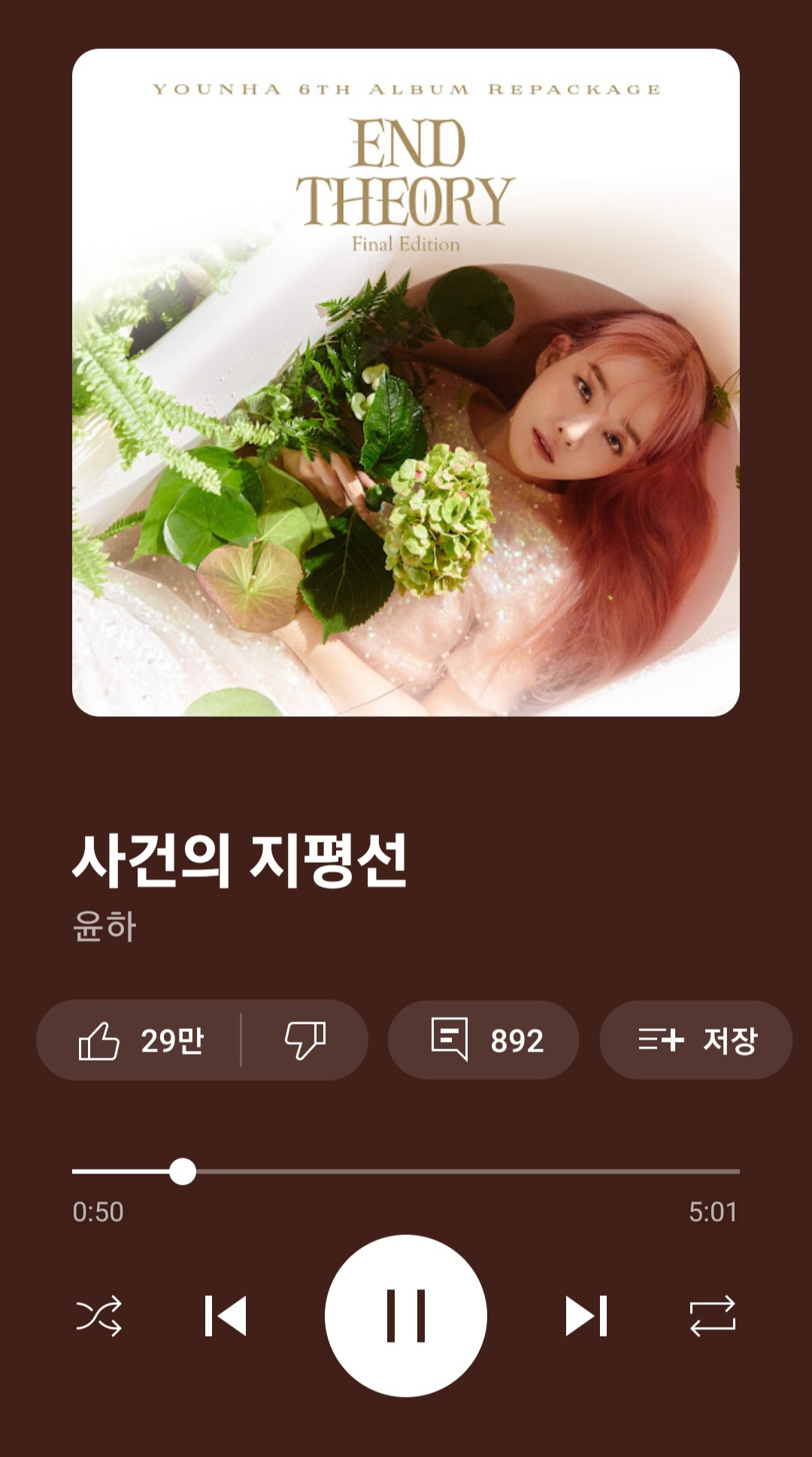812x1457 pixels.
Task: Toggle shuffle playback
Action: click(99, 1316)
